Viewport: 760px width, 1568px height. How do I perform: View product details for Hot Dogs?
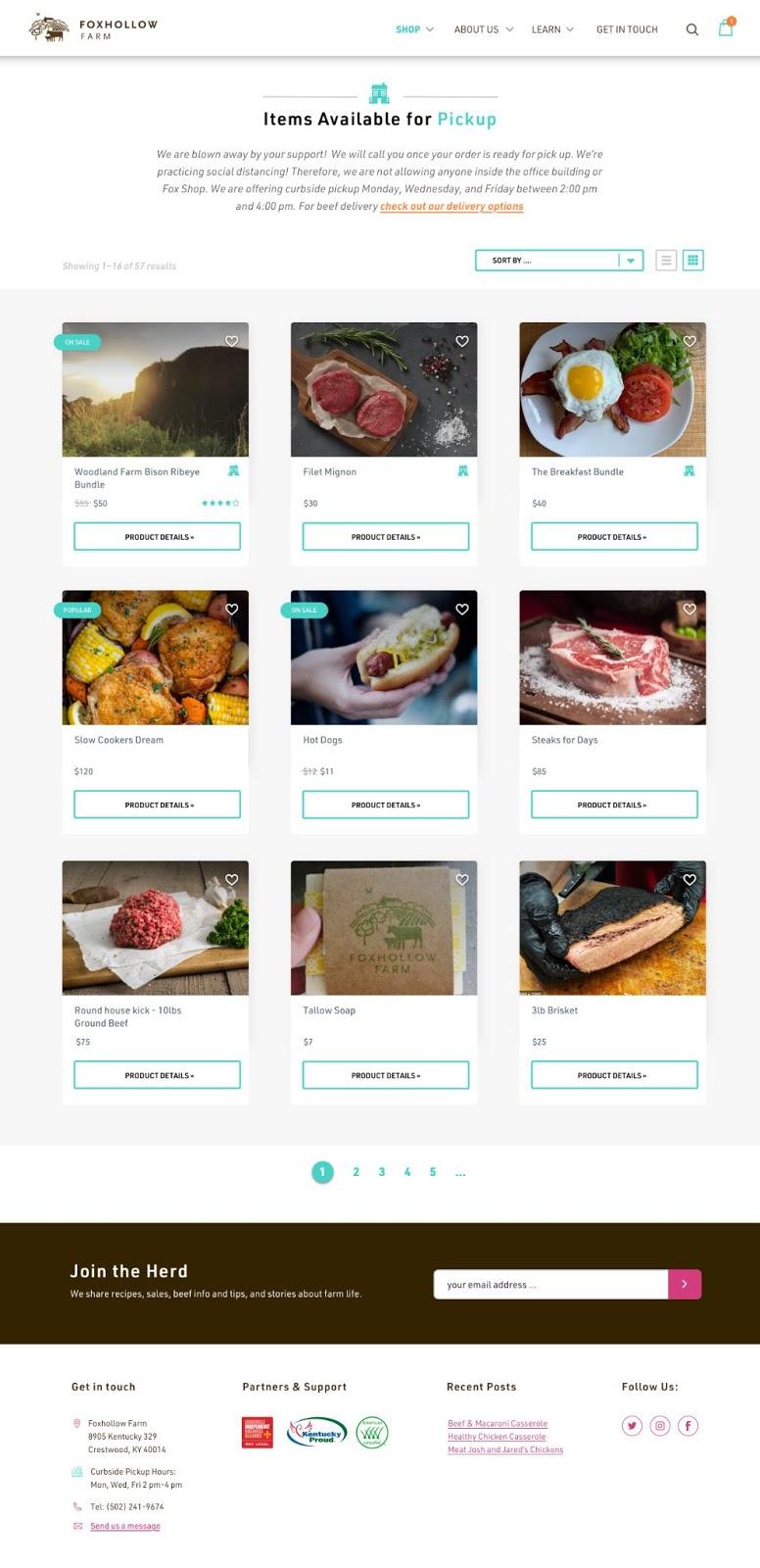(x=385, y=805)
